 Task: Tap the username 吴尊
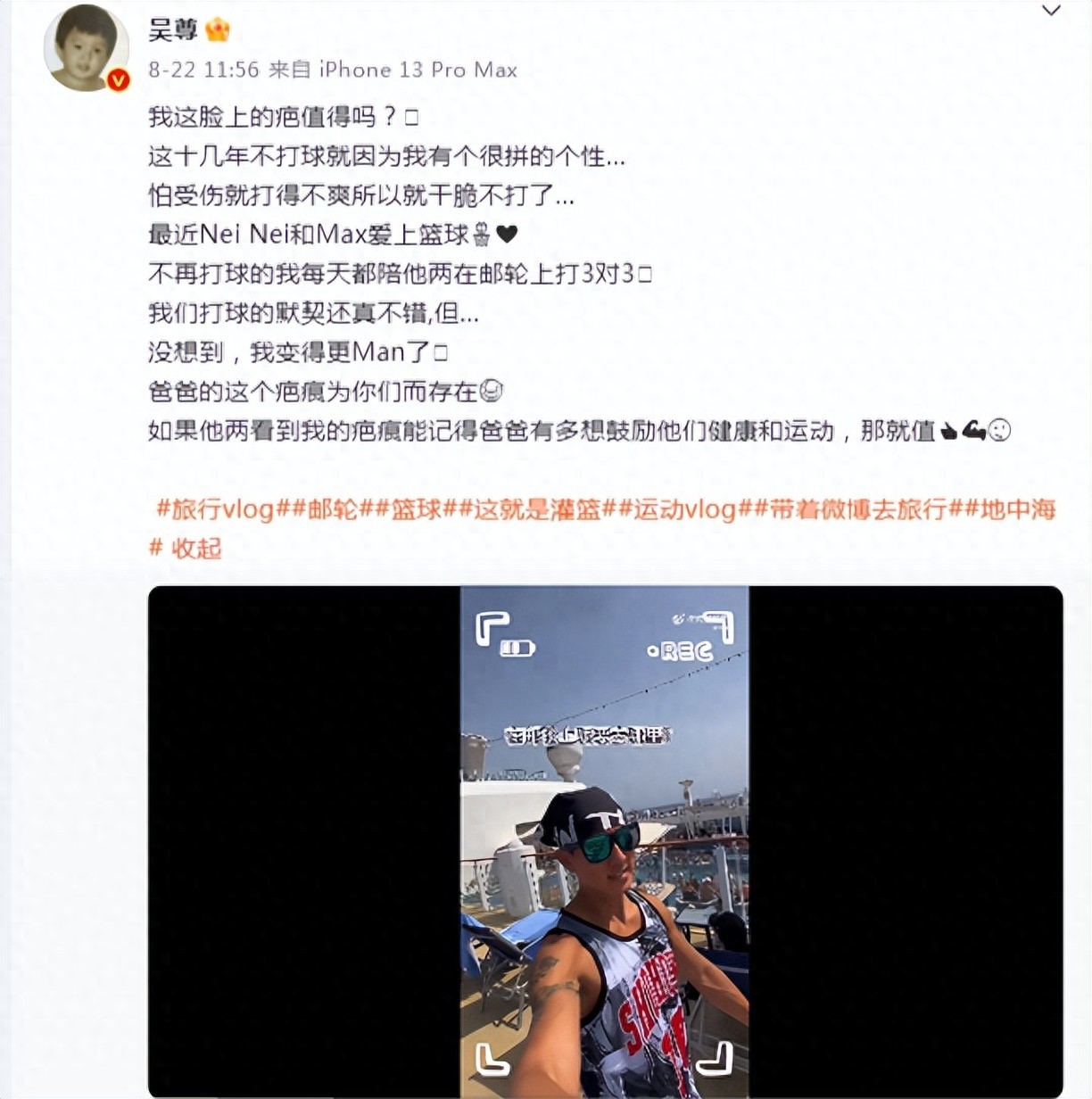coord(172,30)
